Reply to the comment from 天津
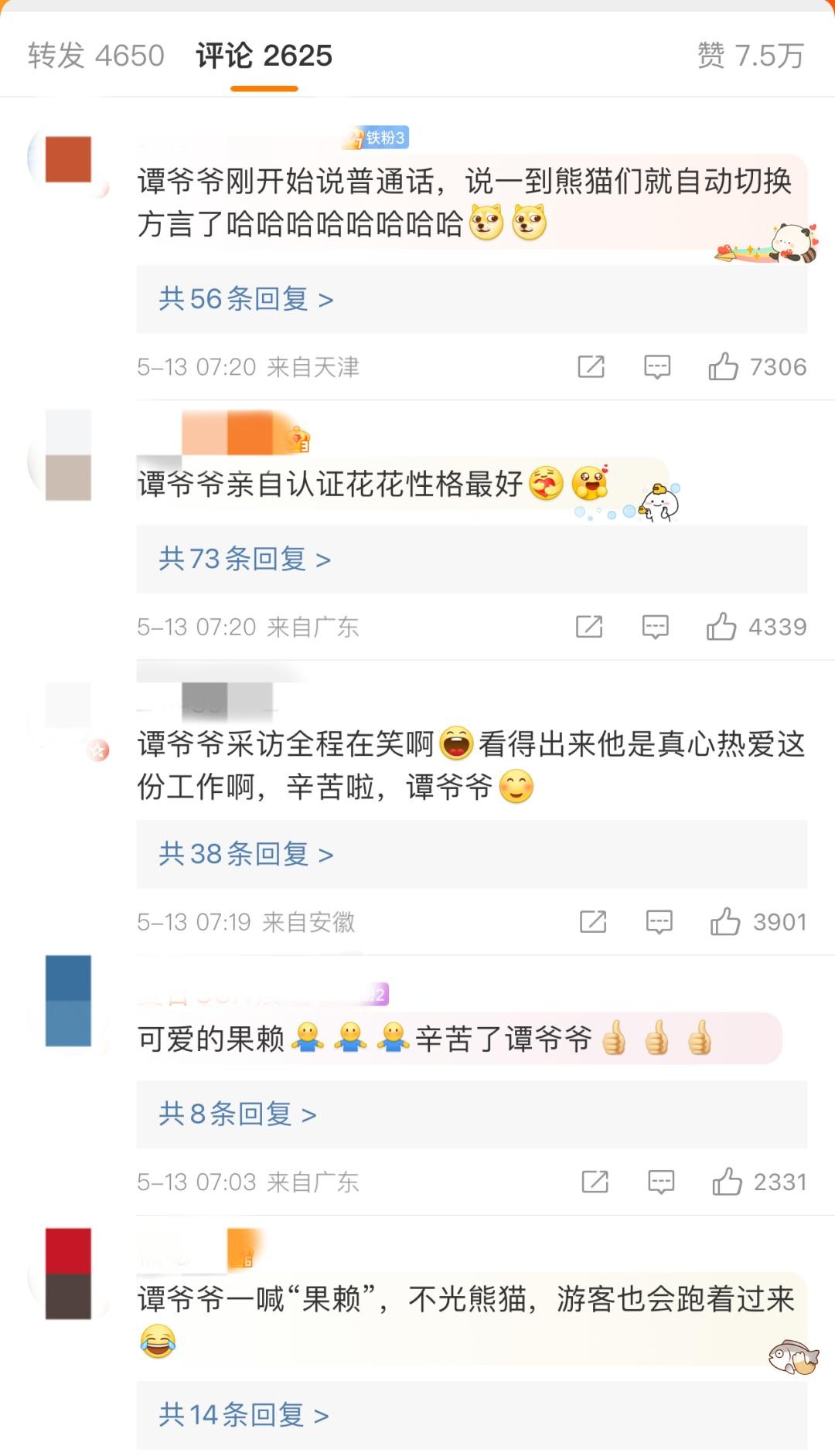Screen dimensions: 835x1456 [657, 366]
